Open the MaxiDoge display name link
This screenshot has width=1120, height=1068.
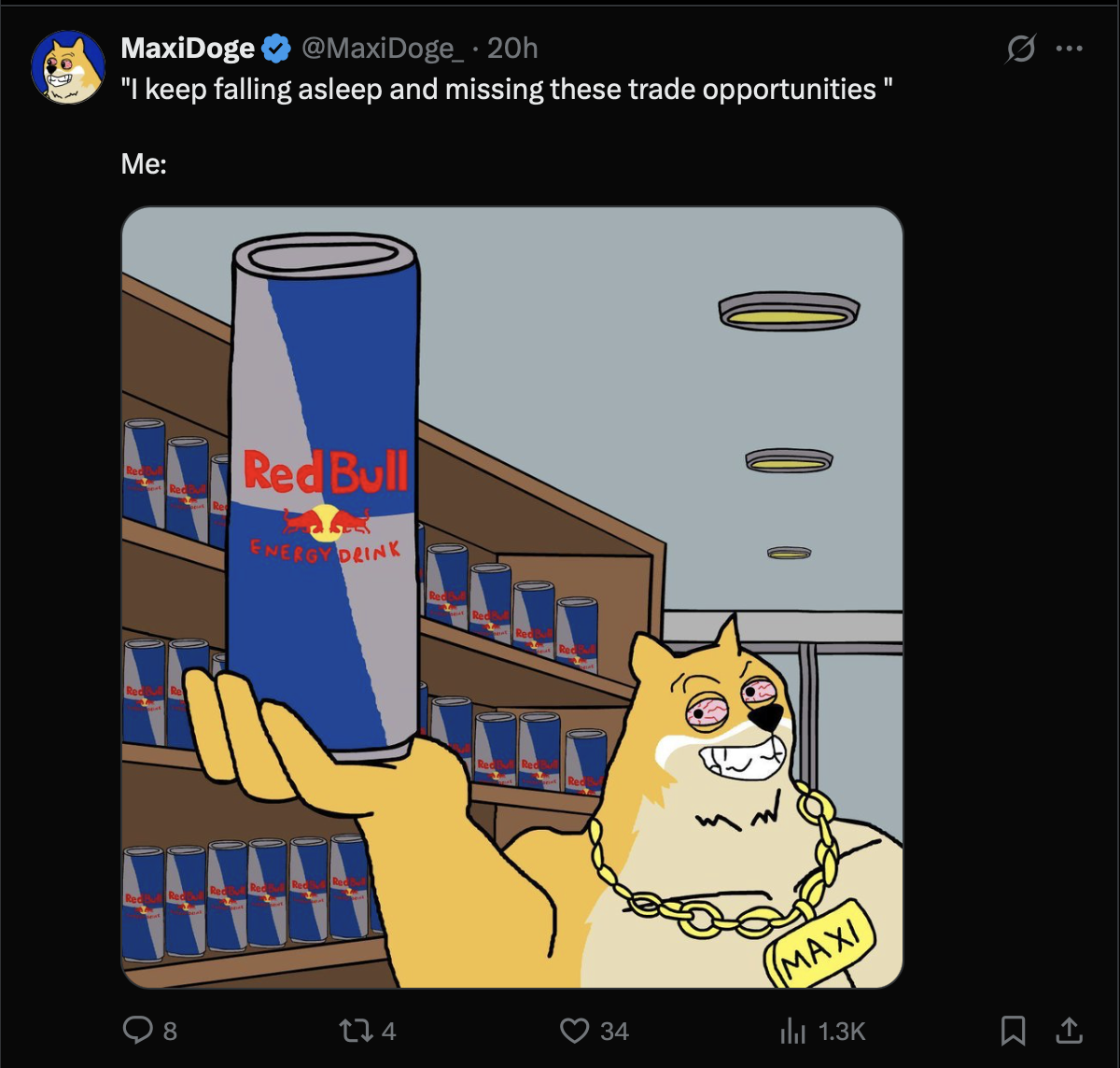click(188, 48)
